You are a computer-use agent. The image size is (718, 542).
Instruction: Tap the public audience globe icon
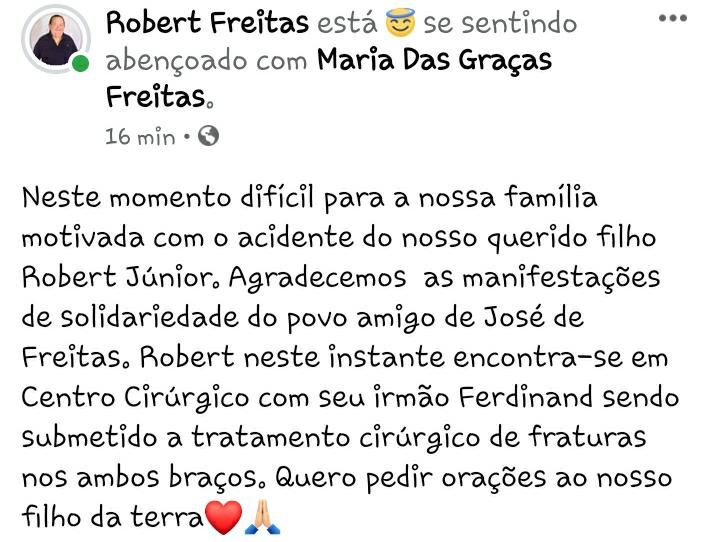coord(209,136)
